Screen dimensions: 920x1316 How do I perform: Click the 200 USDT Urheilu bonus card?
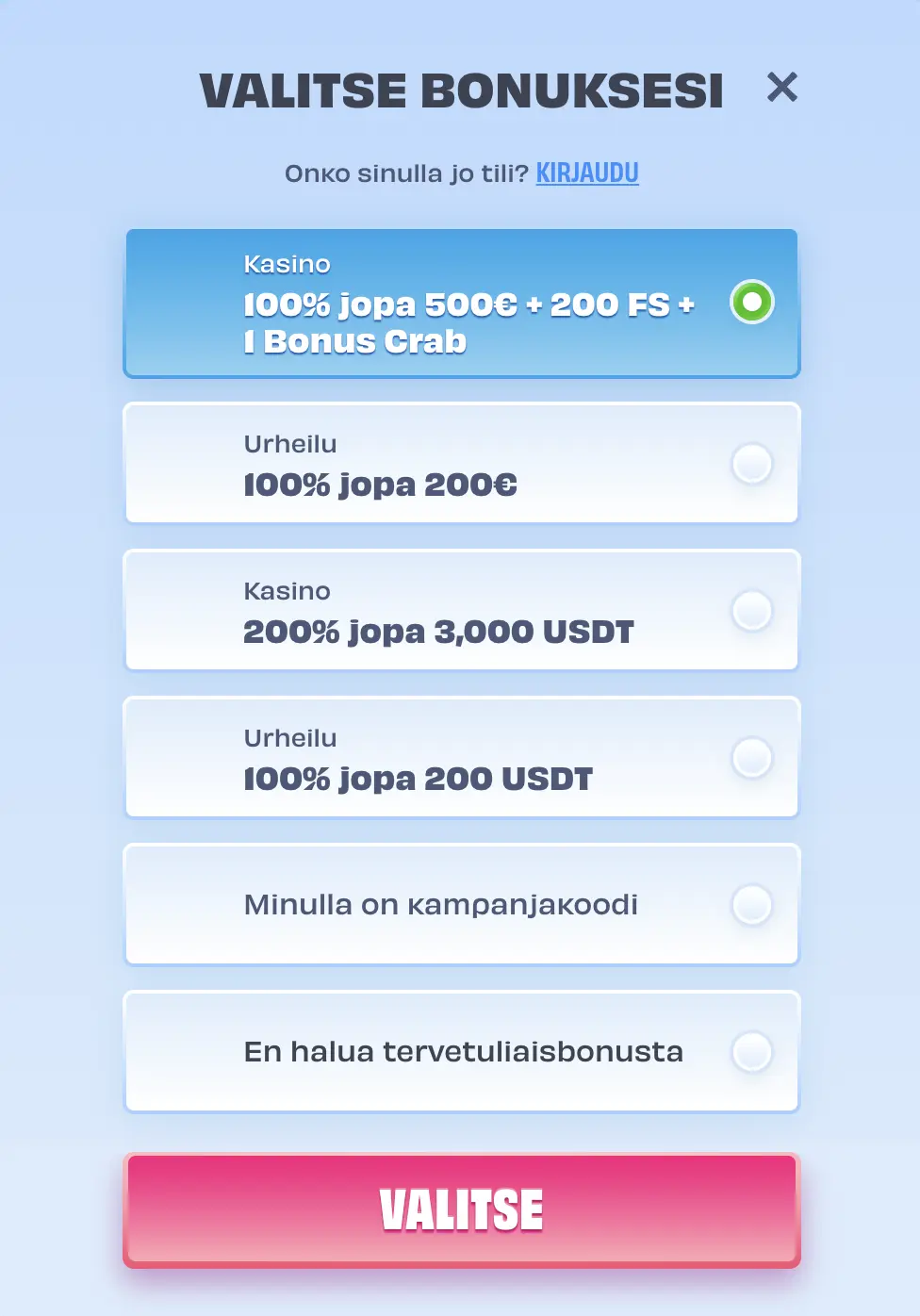[x=424, y=757]
